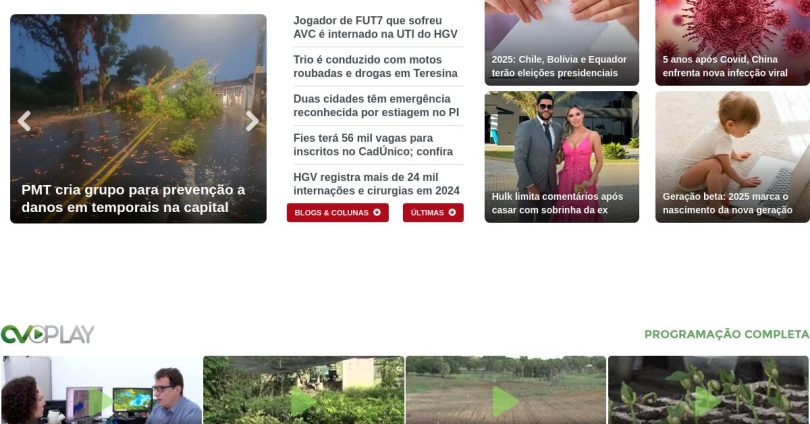Open PMT storm prevention group article
Screen dimensions: 810x424
133,198
